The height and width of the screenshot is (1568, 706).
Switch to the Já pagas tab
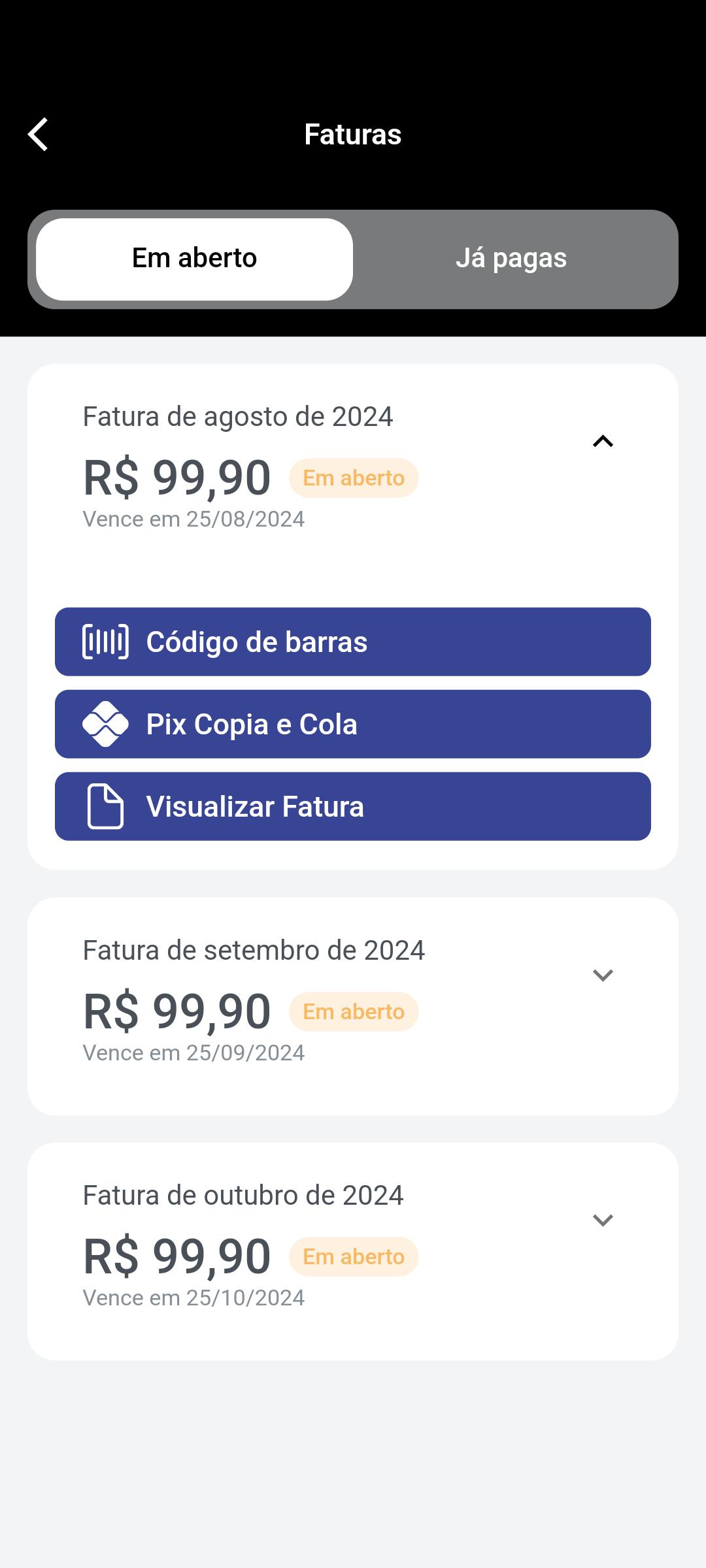[x=511, y=259]
